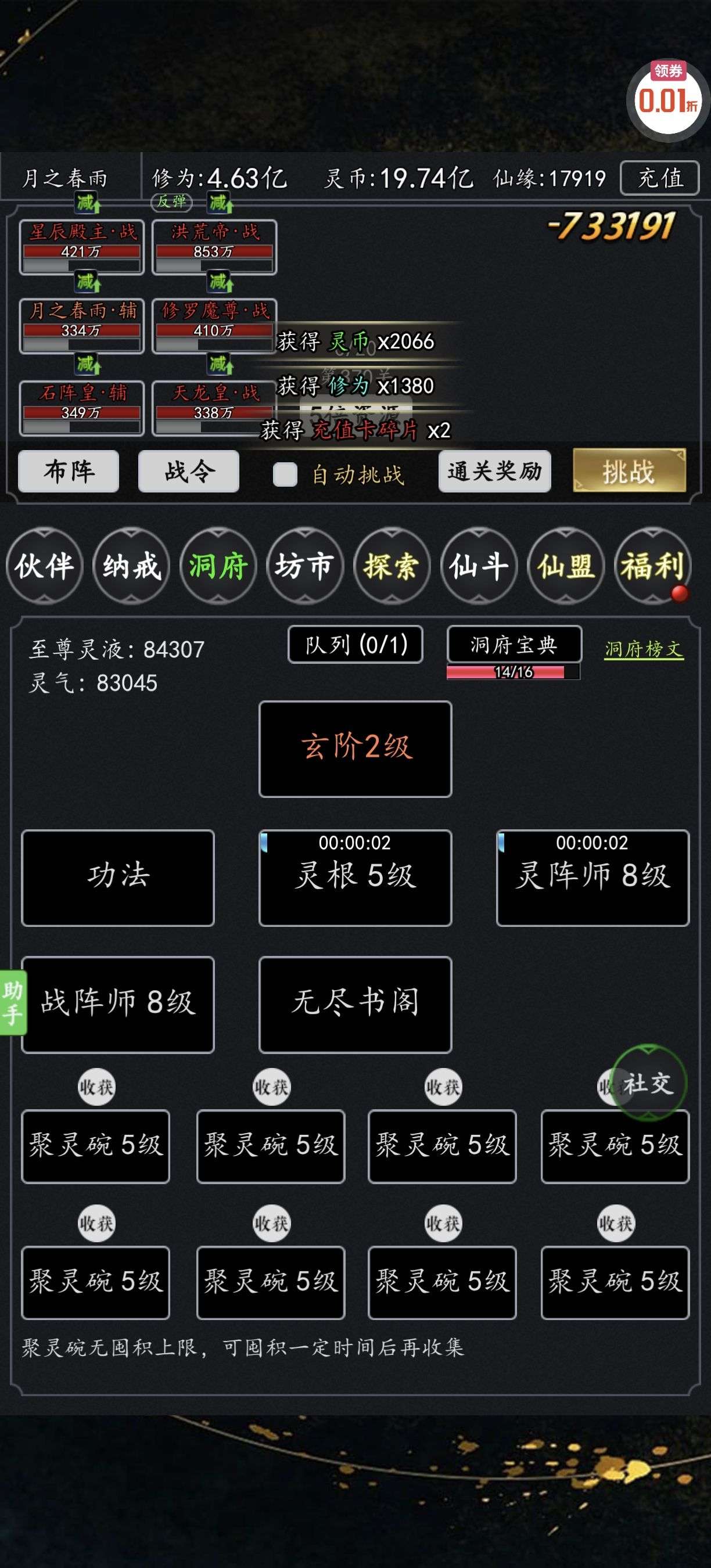This screenshot has width=711, height=1568.
Task: Open the 功法 tile
Action: pos(118,877)
